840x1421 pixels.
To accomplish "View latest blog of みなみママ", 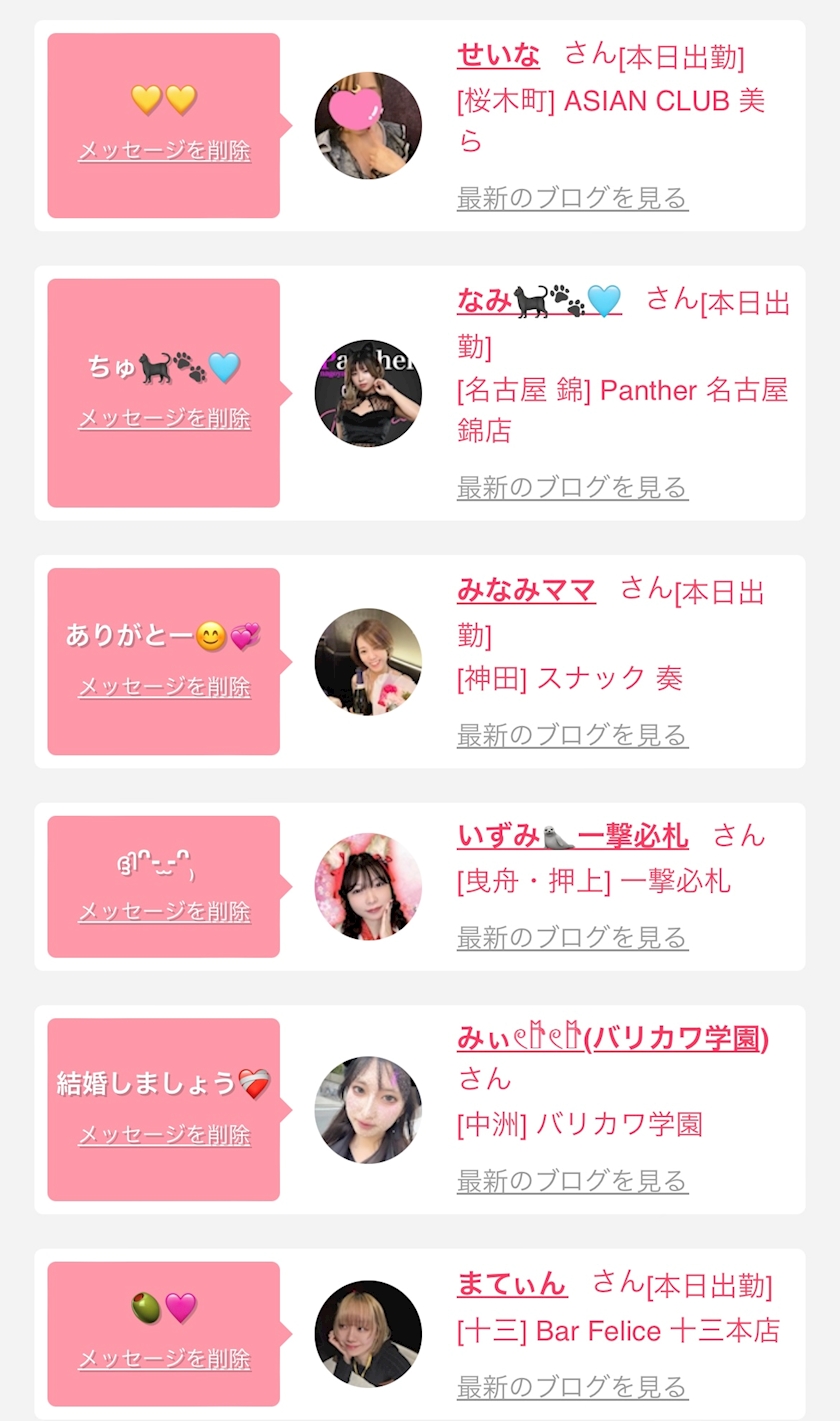I will pos(572,735).
